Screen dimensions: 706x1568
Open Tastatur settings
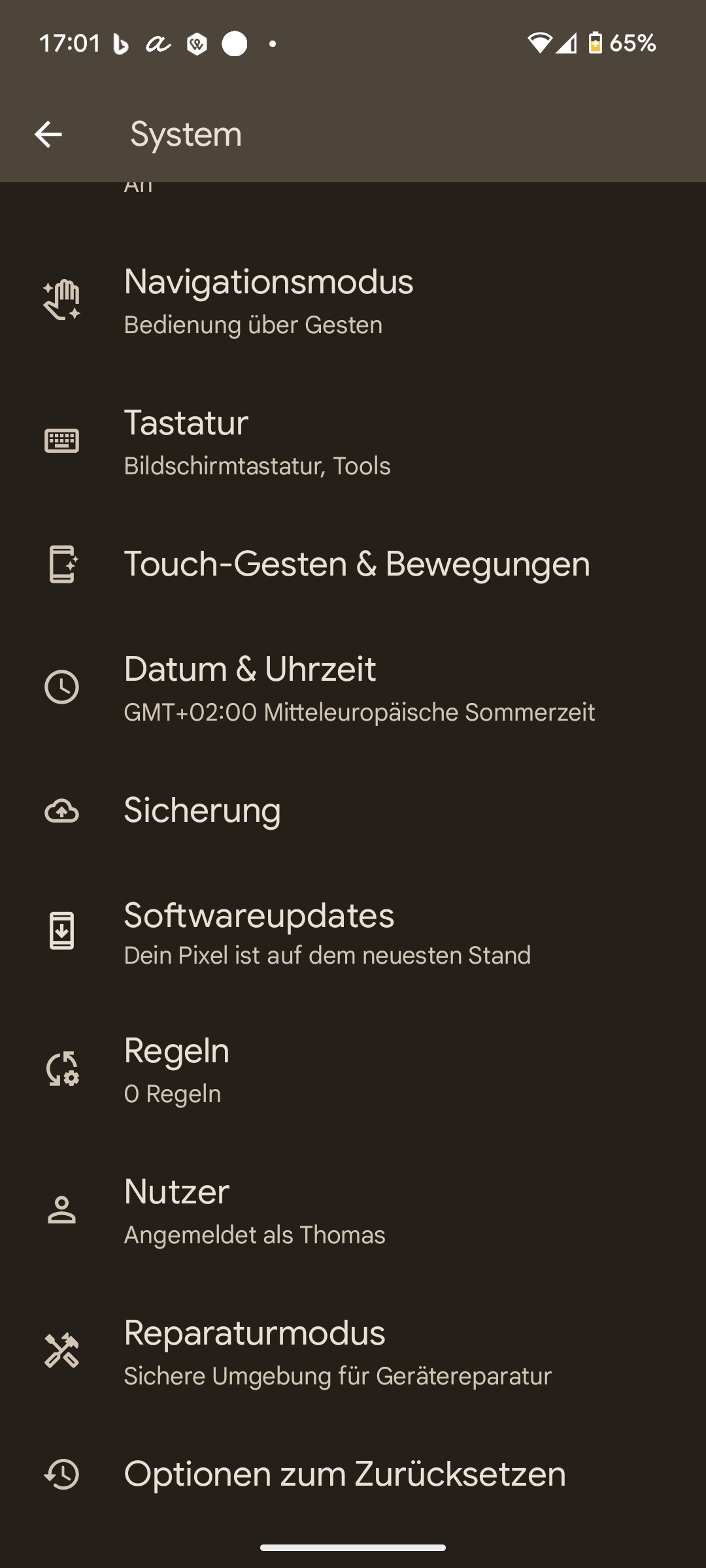coord(353,442)
